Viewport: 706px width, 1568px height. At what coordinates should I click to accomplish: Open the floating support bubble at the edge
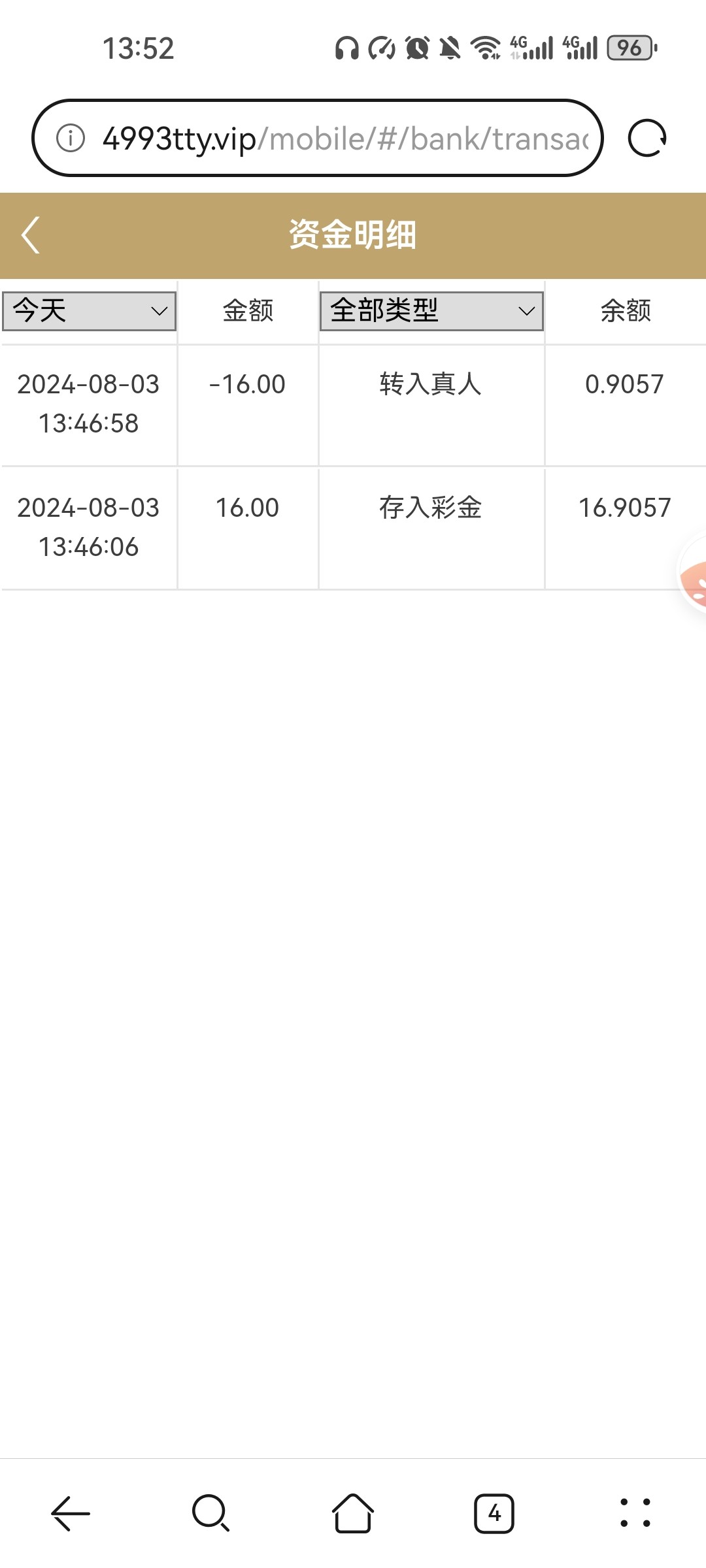coord(694,578)
